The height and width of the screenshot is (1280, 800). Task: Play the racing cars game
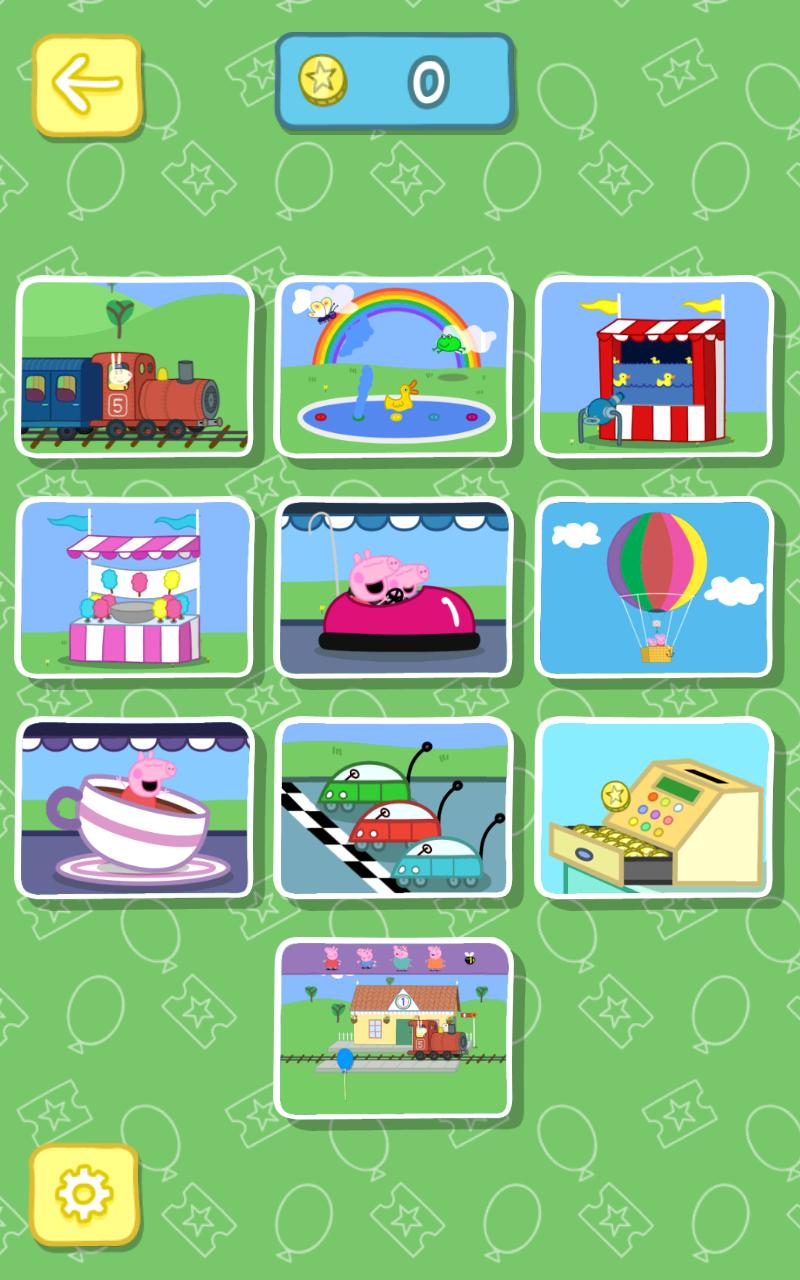point(394,807)
